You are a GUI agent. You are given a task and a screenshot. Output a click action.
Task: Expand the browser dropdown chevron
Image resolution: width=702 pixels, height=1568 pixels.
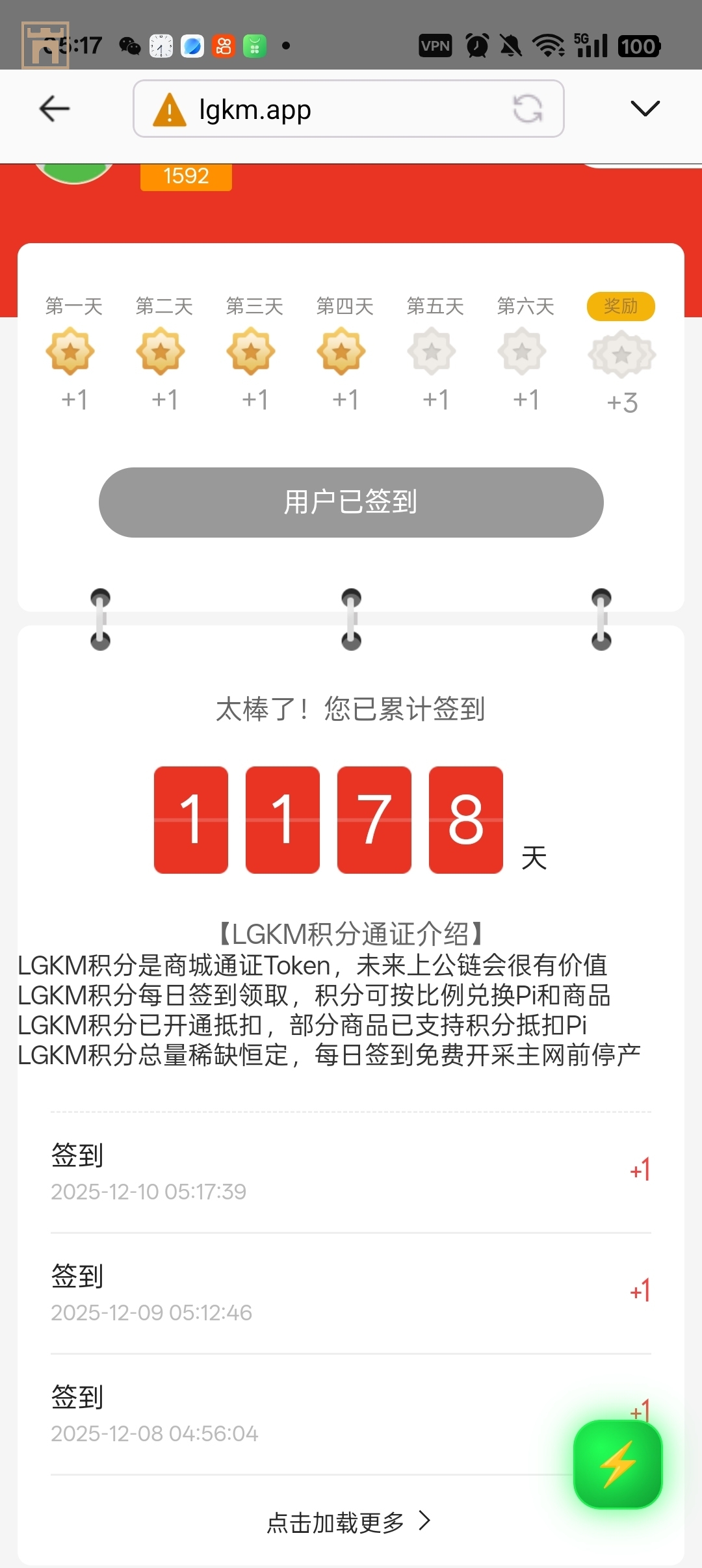(645, 108)
